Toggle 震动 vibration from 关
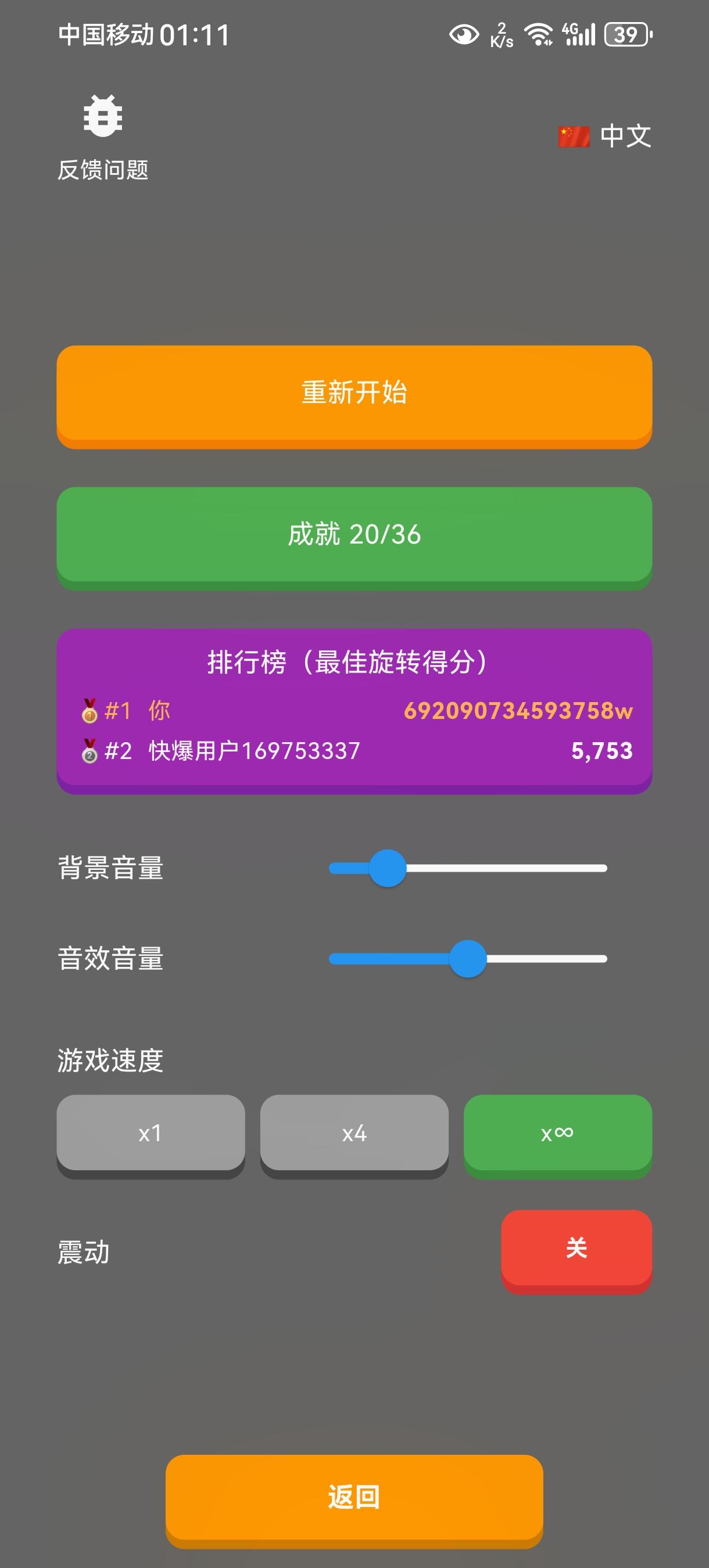The height and width of the screenshot is (1568, 709). click(577, 1251)
